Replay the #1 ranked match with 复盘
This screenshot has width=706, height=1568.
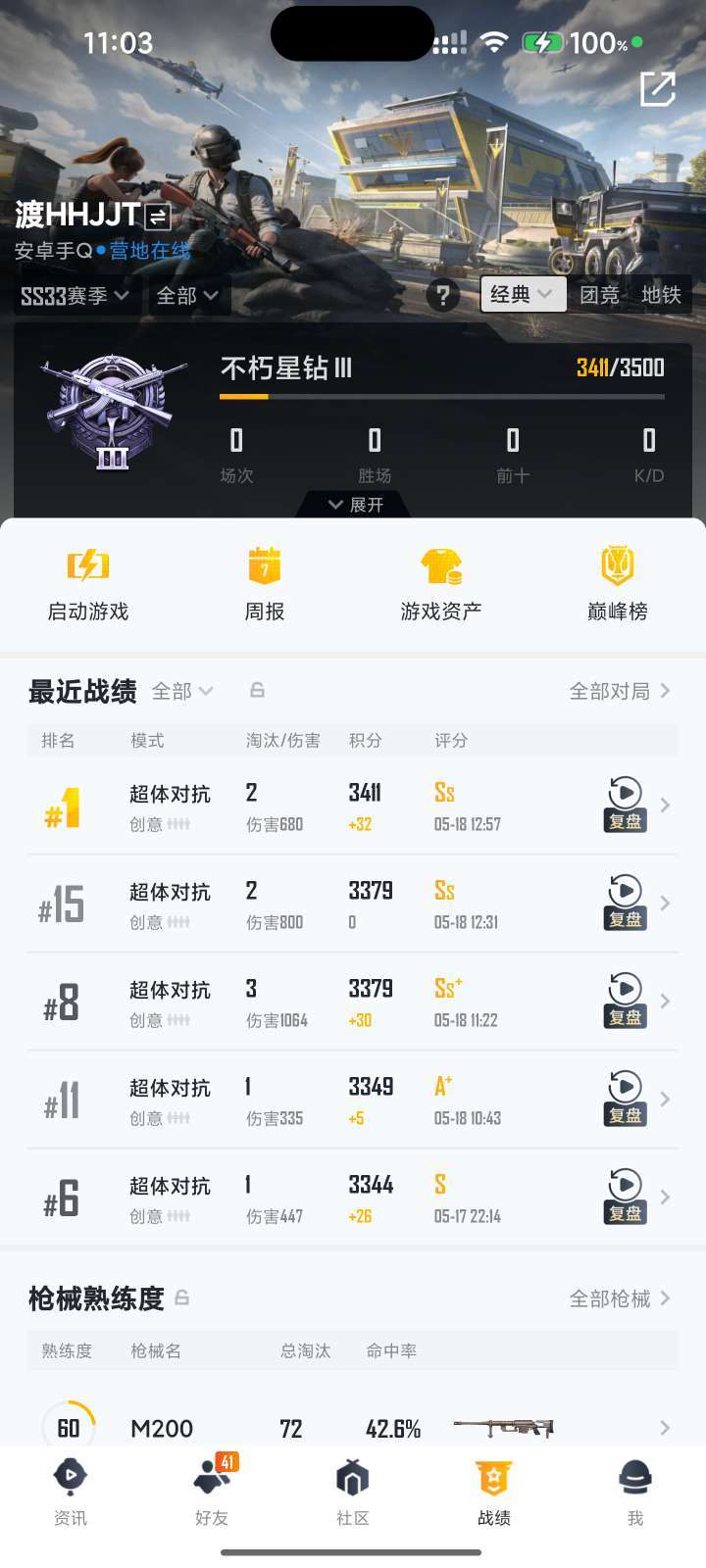pyautogui.click(x=625, y=805)
